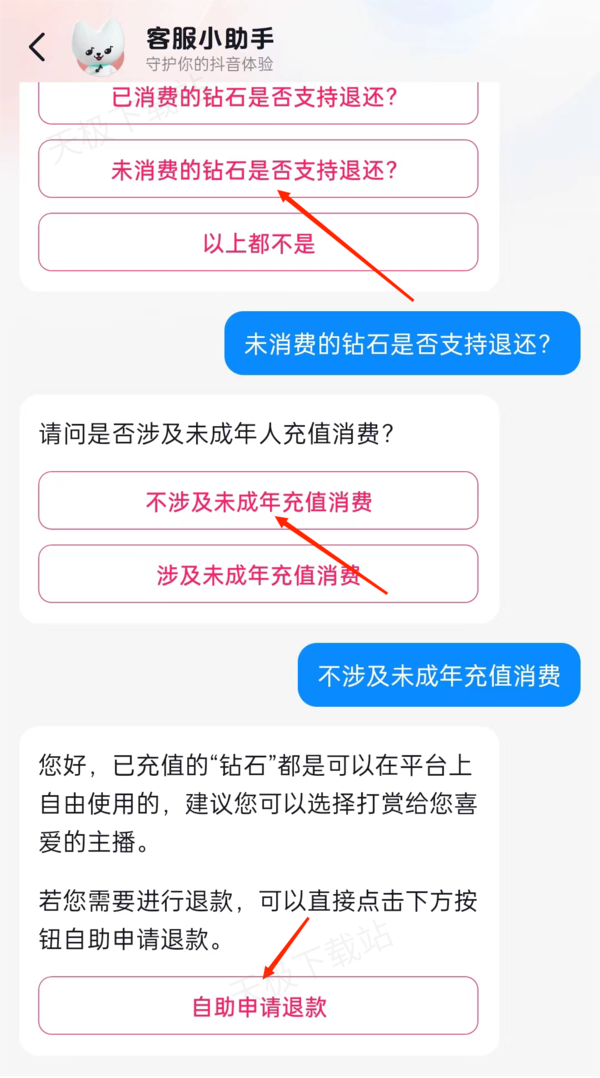Go back using the top-left arrow
This screenshot has width=600, height=1078.
click(x=37, y=47)
